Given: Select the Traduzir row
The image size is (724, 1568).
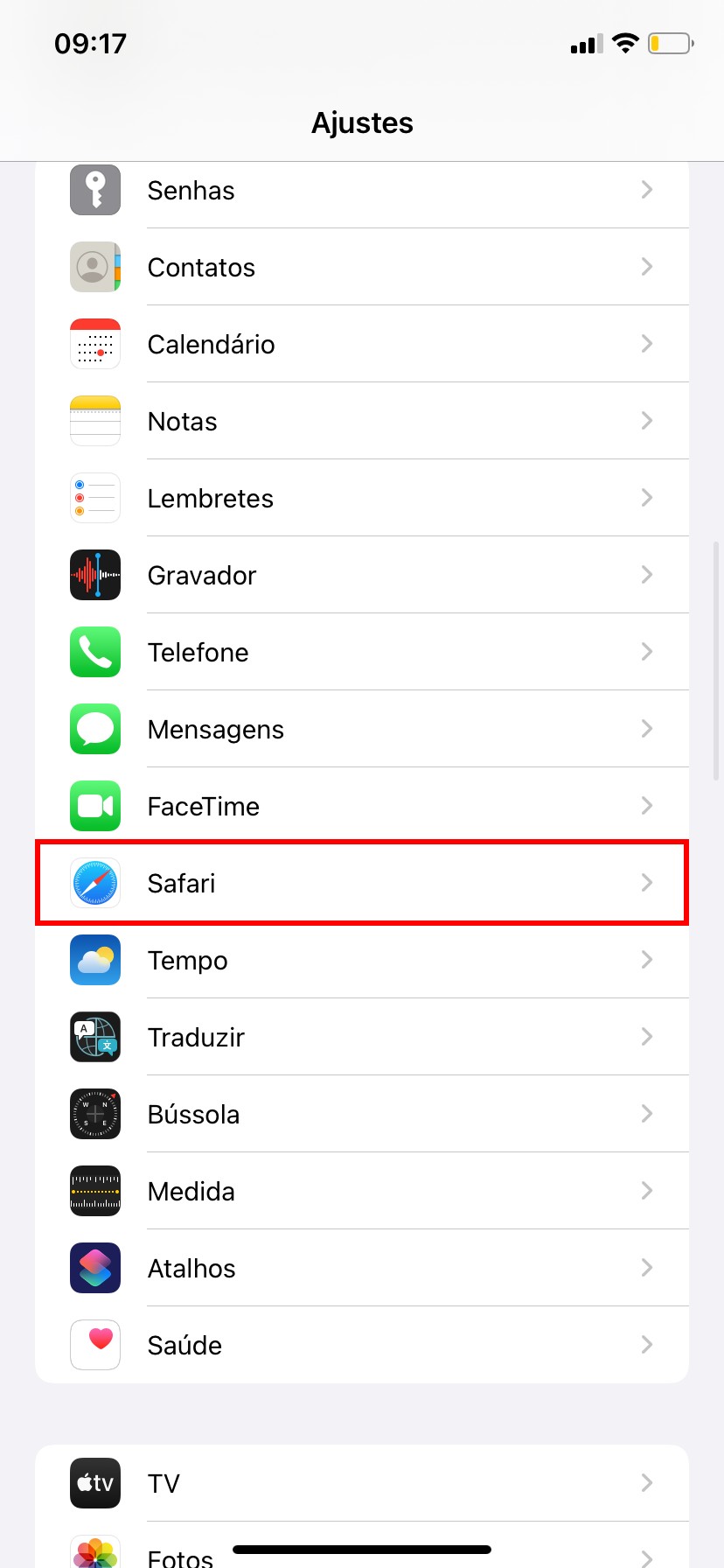Looking at the screenshot, I should click(x=362, y=1038).
